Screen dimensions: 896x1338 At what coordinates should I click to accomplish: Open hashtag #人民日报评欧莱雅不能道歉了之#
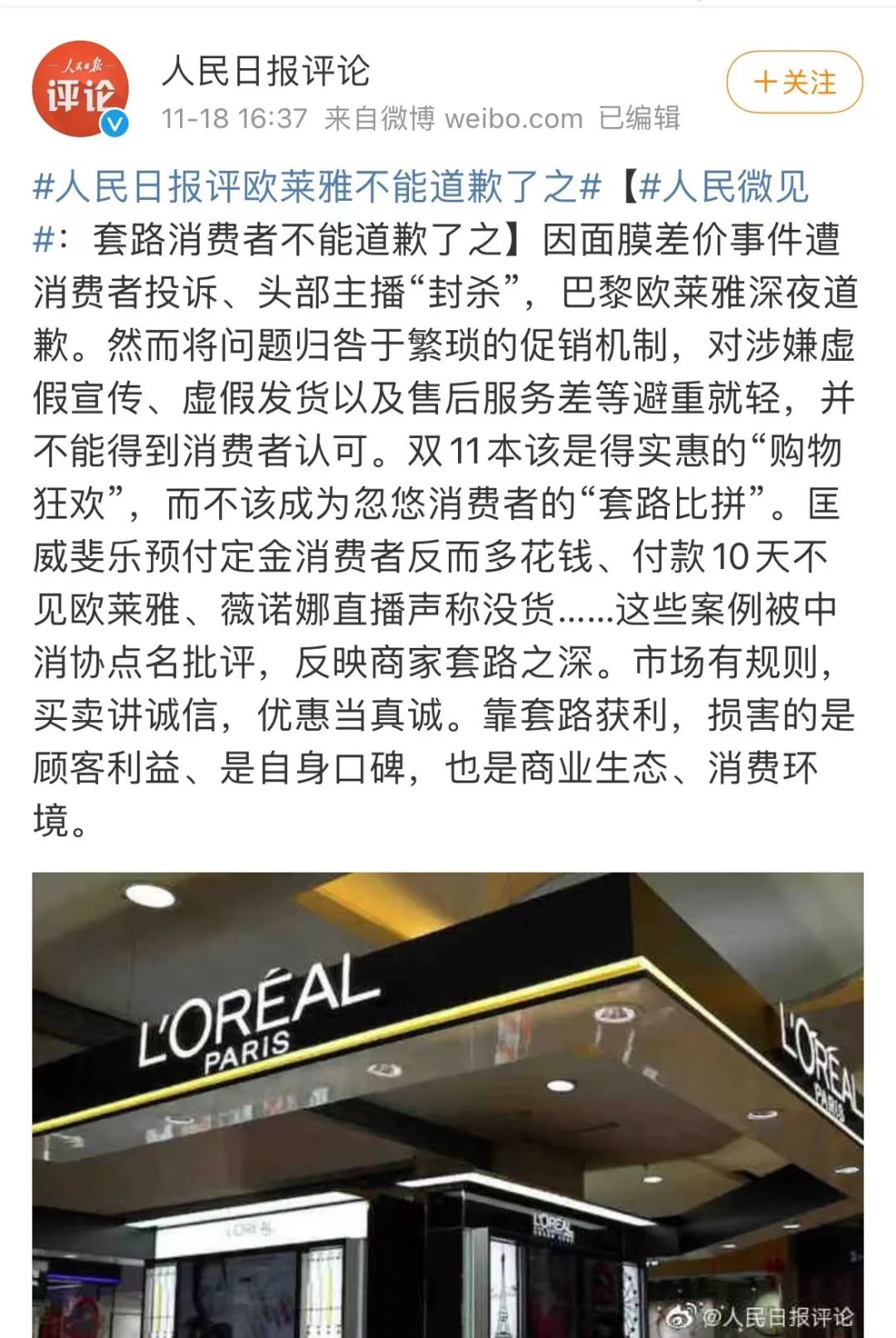[317, 187]
